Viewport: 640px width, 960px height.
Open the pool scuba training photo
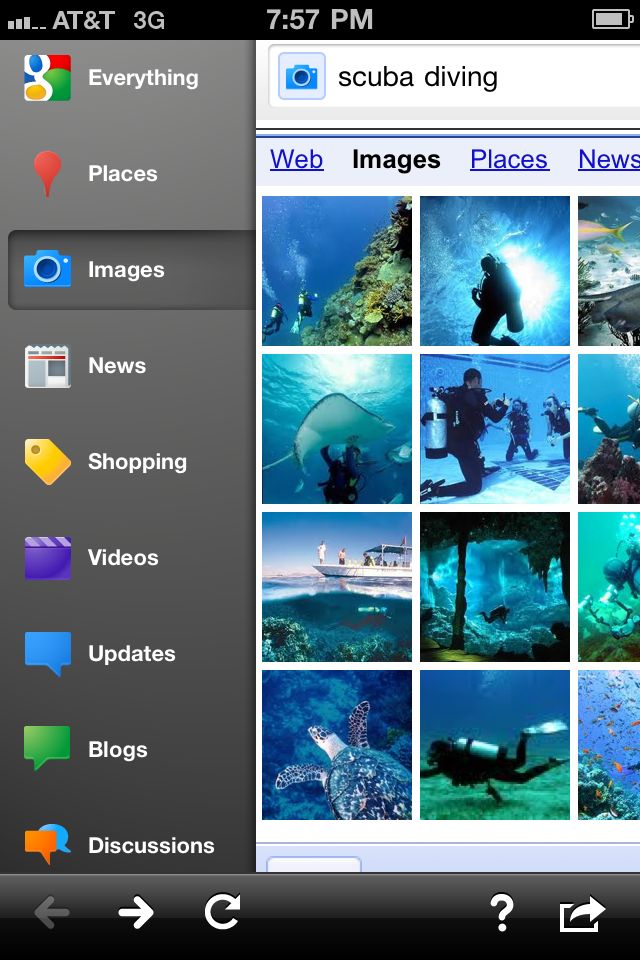pyautogui.click(x=495, y=429)
